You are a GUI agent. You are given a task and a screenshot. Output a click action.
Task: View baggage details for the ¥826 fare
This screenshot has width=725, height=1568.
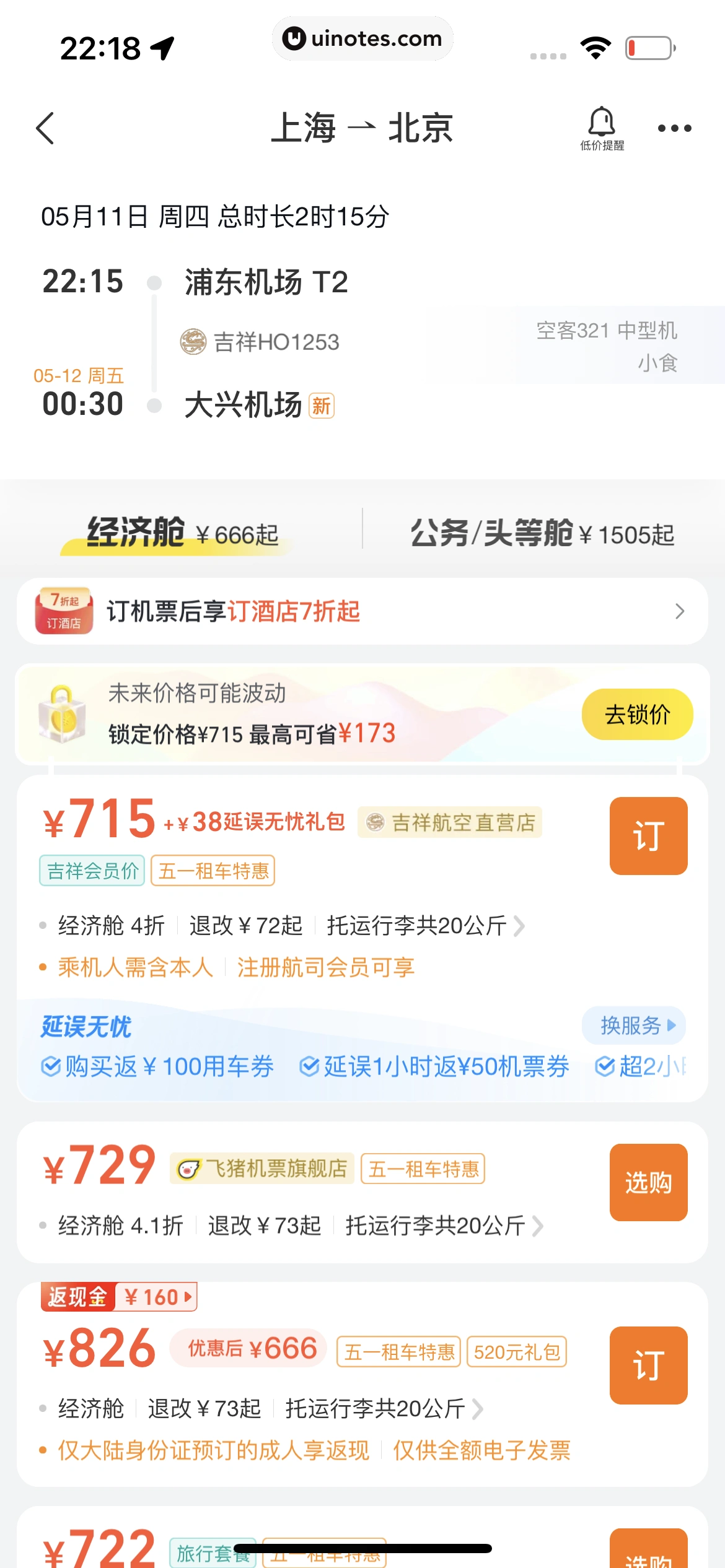click(384, 1409)
